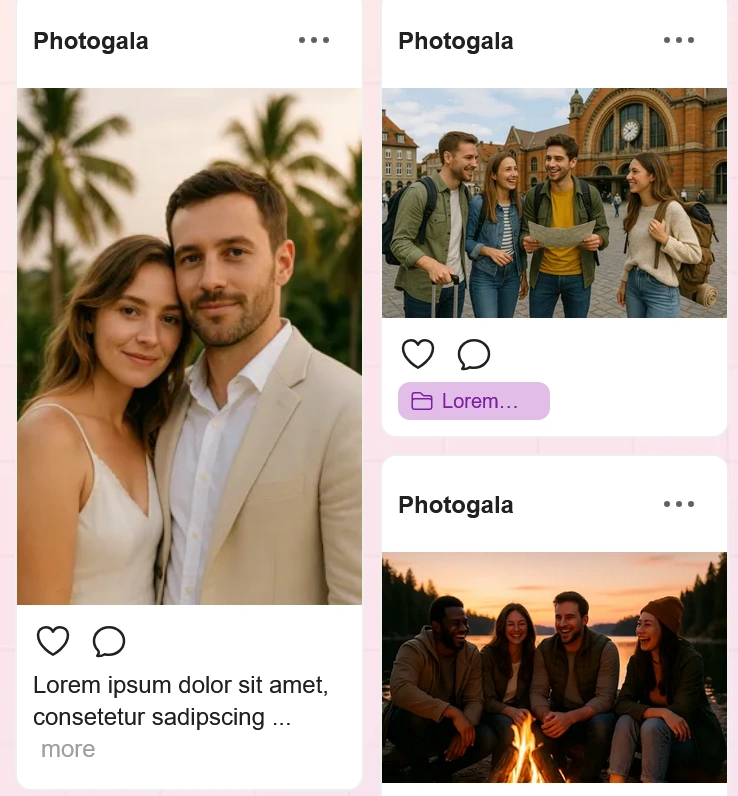Select the speech bubble icon under the travelers photo
Viewport: 738px width, 796px height.
click(x=474, y=354)
